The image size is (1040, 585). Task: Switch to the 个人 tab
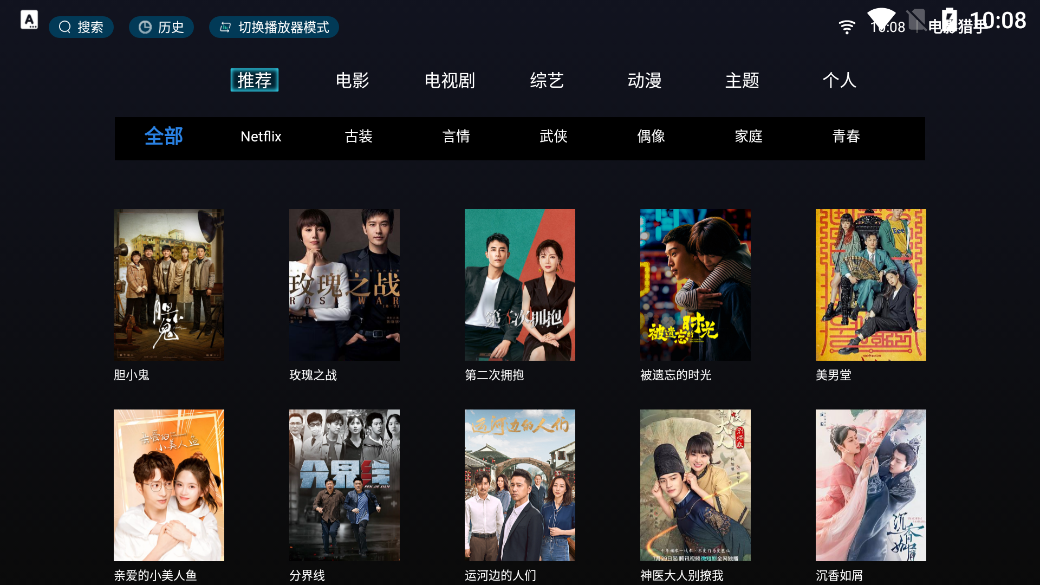[x=839, y=81]
